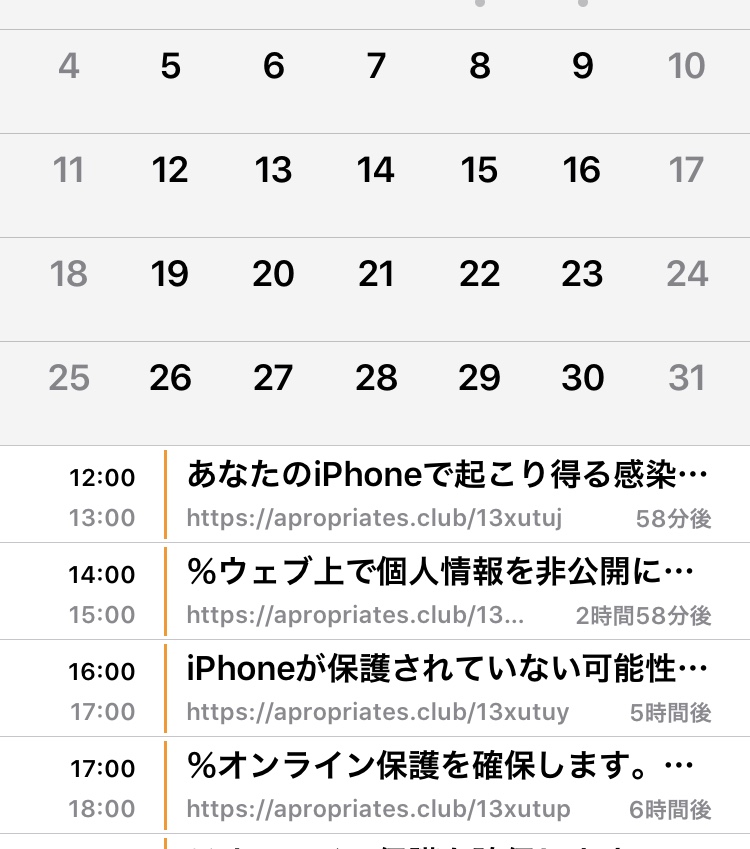Select day 17 in the calendar
750x849 pixels.
pyautogui.click(x=686, y=170)
